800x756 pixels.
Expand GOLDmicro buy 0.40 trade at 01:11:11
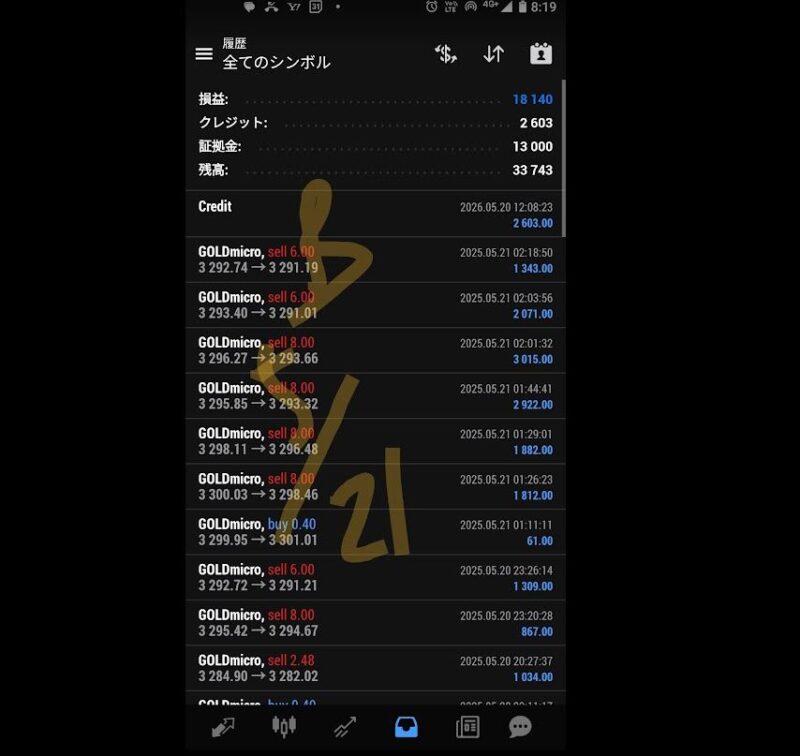pos(375,532)
